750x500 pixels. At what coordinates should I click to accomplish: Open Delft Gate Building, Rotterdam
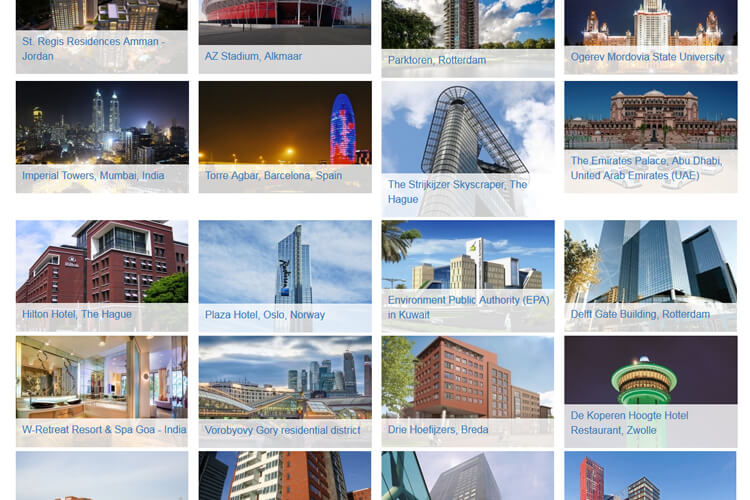[x=650, y=274]
